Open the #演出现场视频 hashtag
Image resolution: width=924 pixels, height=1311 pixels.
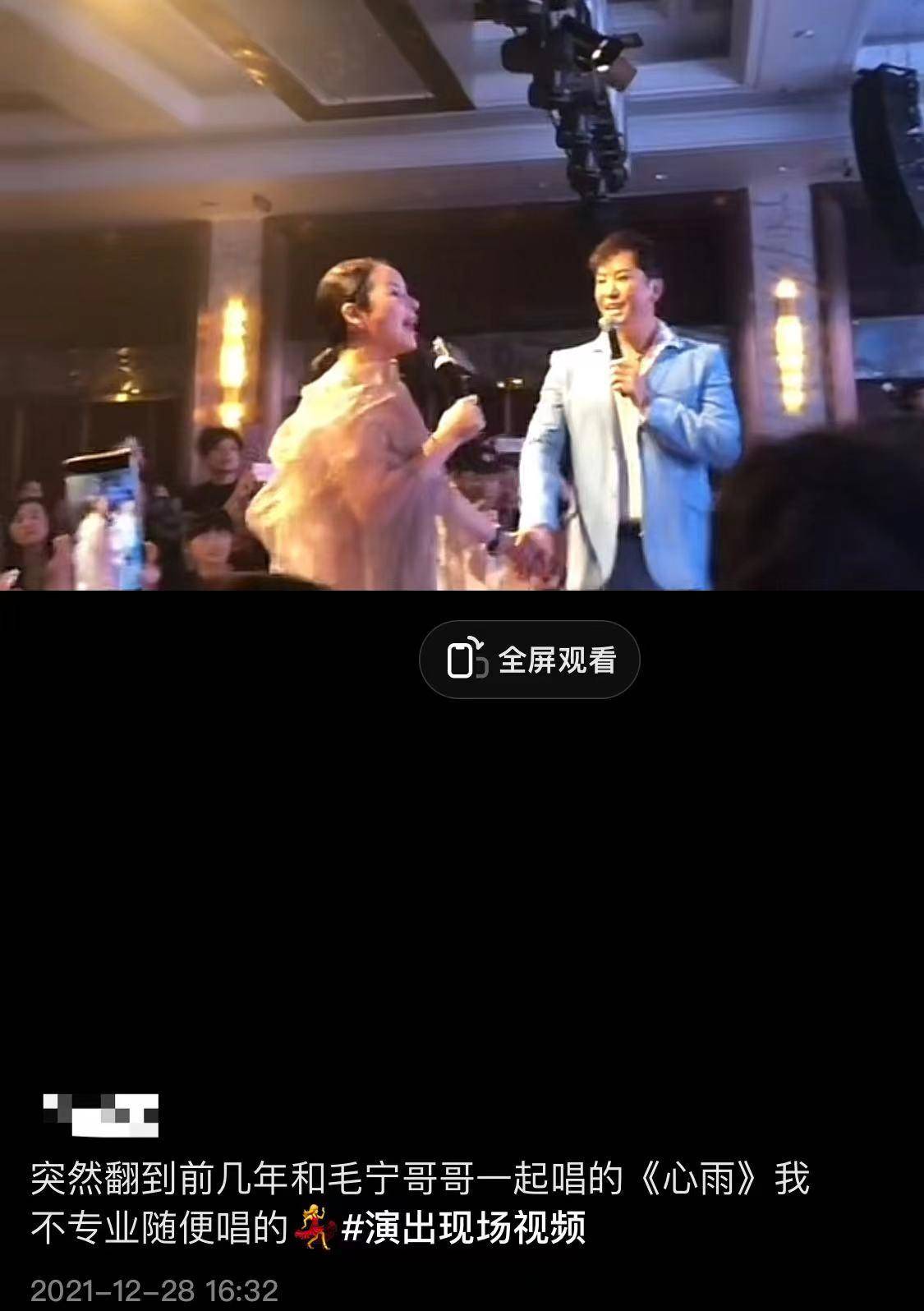[x=462, y=1229]
